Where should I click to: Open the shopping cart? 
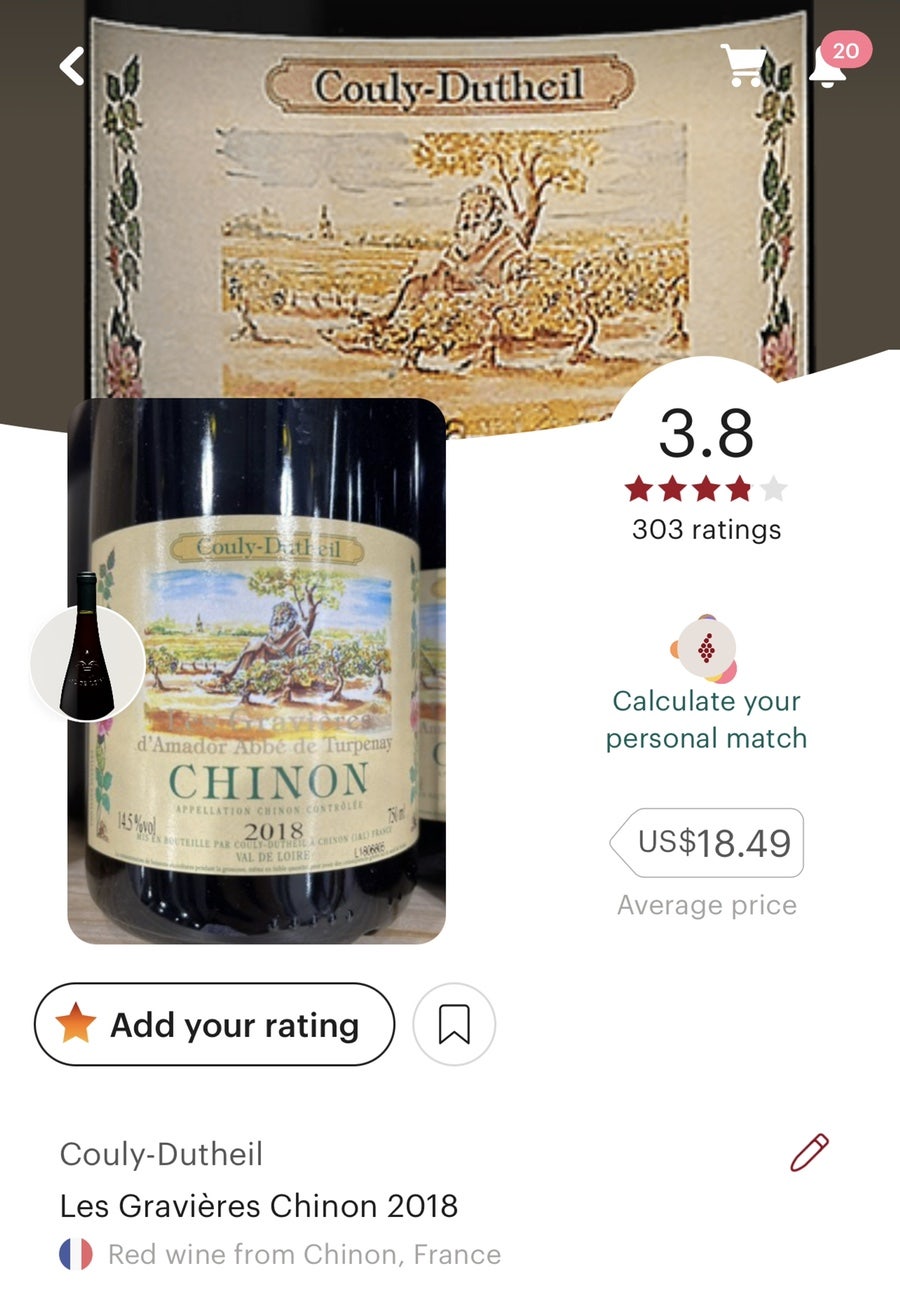[743, 66]
